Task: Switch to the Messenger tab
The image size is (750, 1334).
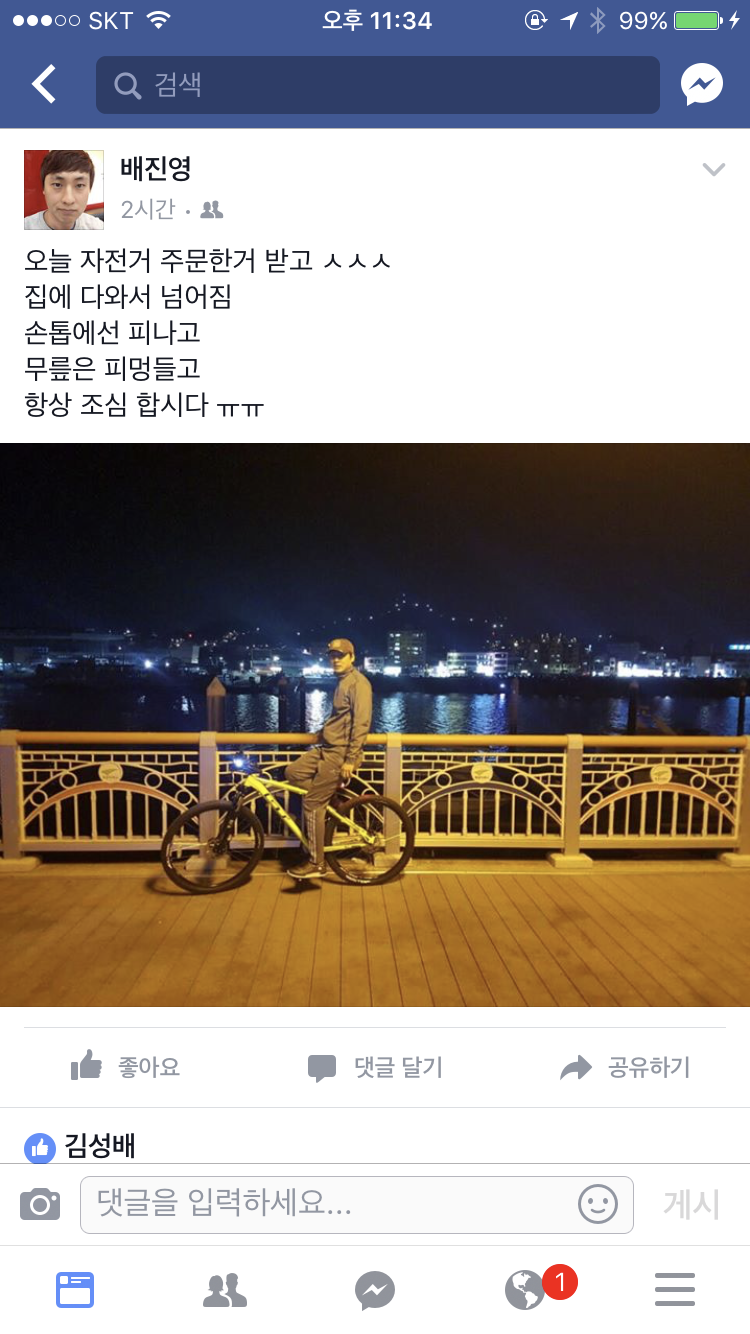Action: 375,1290
